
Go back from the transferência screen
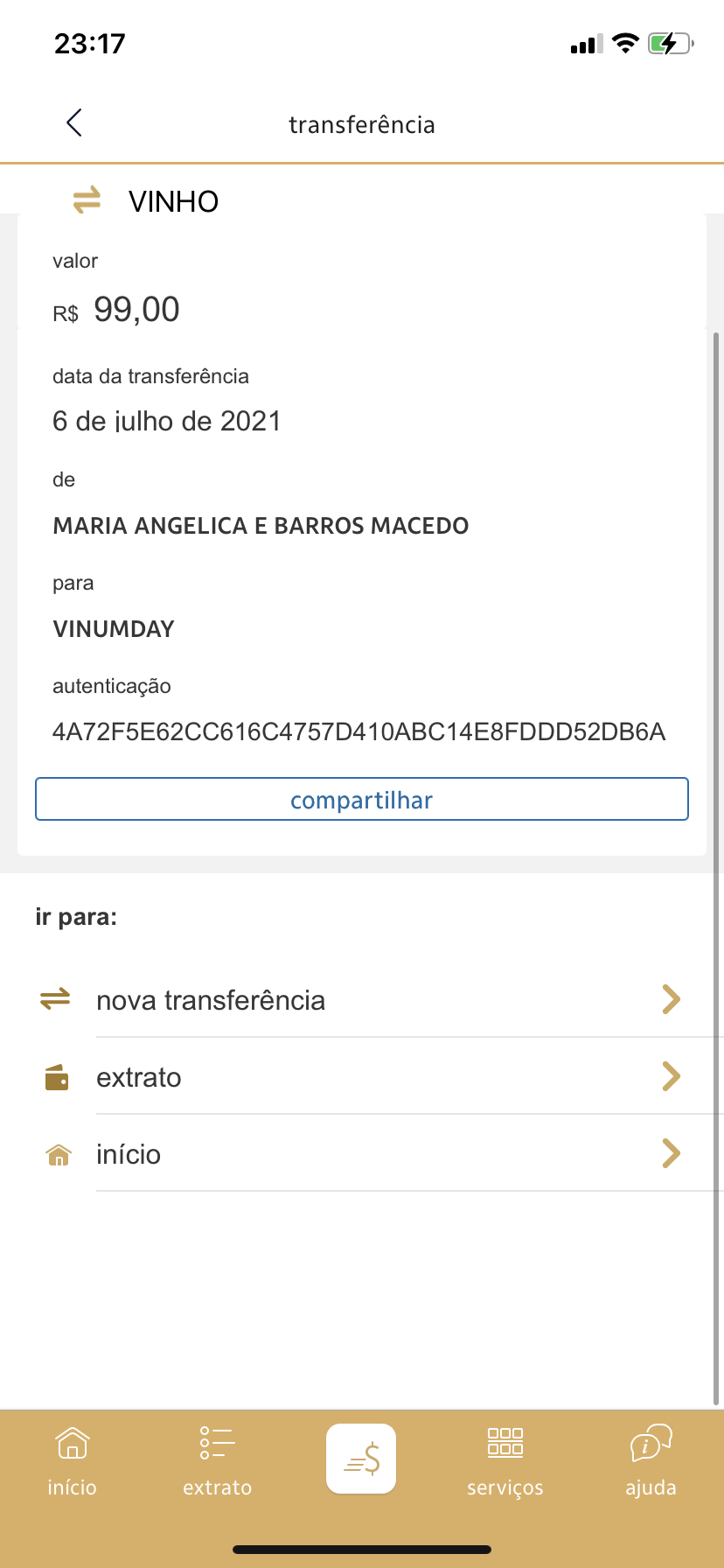[74, 123]
